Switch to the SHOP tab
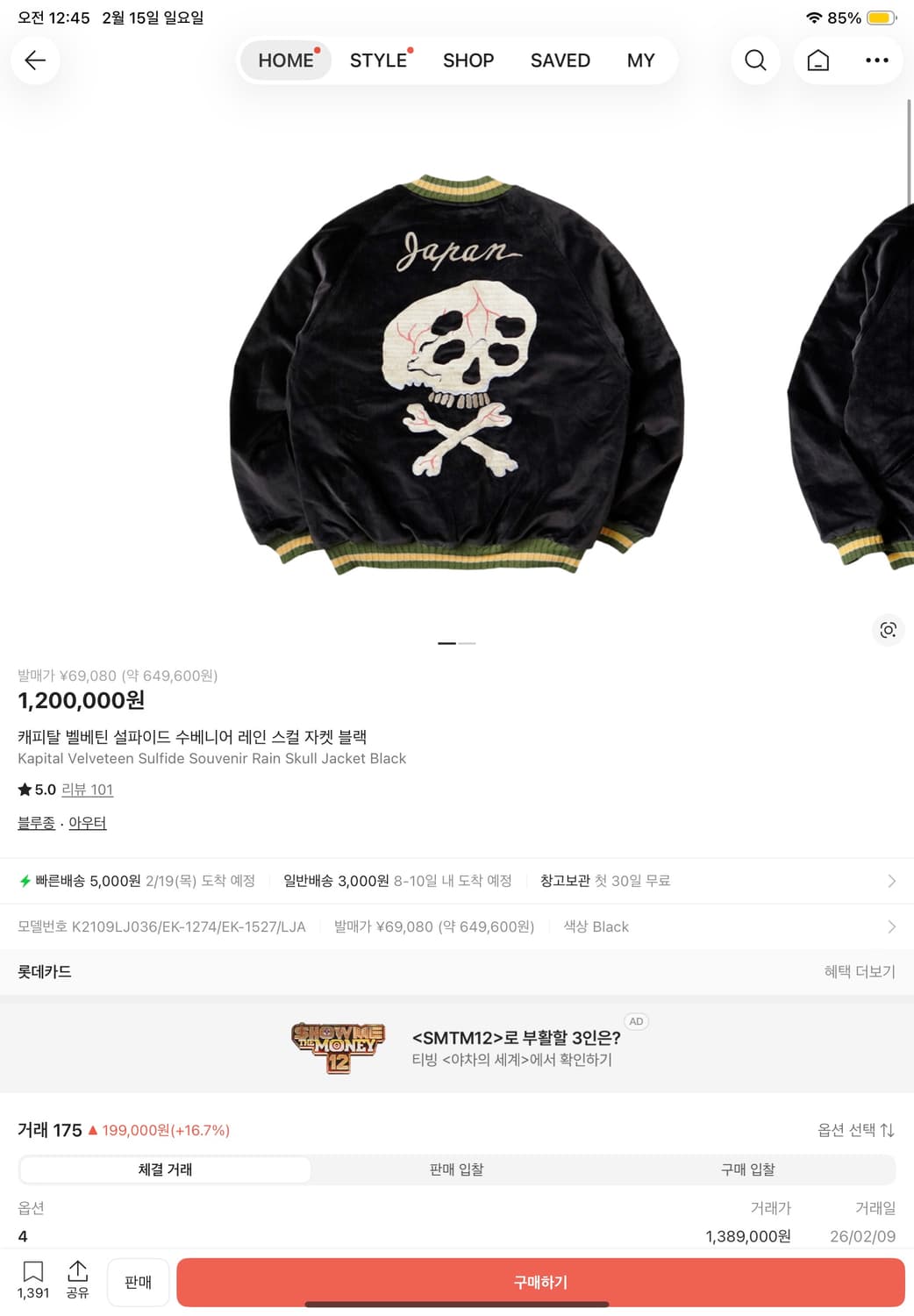Image resolution: width=914 pixels, height=1316 pixels. click(468, 61)
